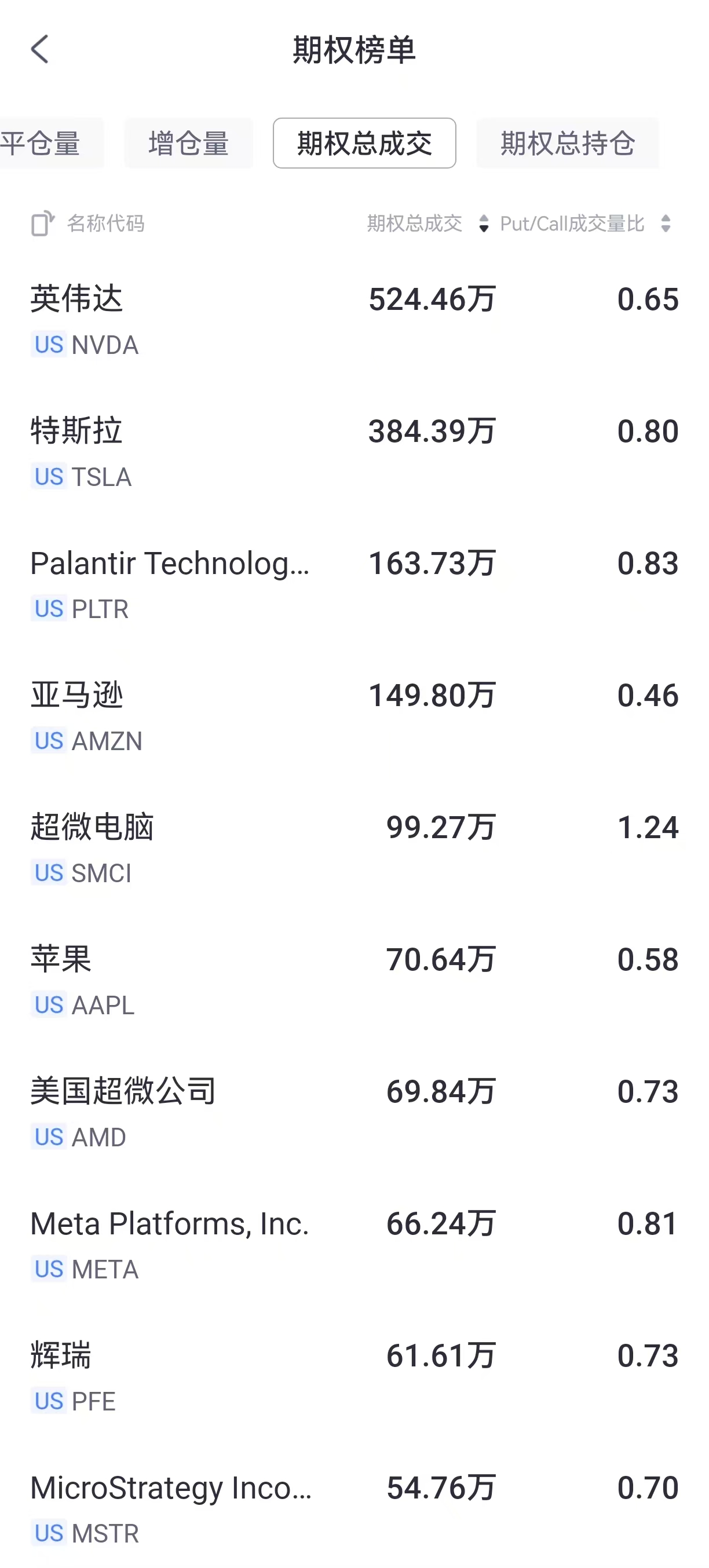Open the 美国超微公司 AMD row

tap(354, 1113)
